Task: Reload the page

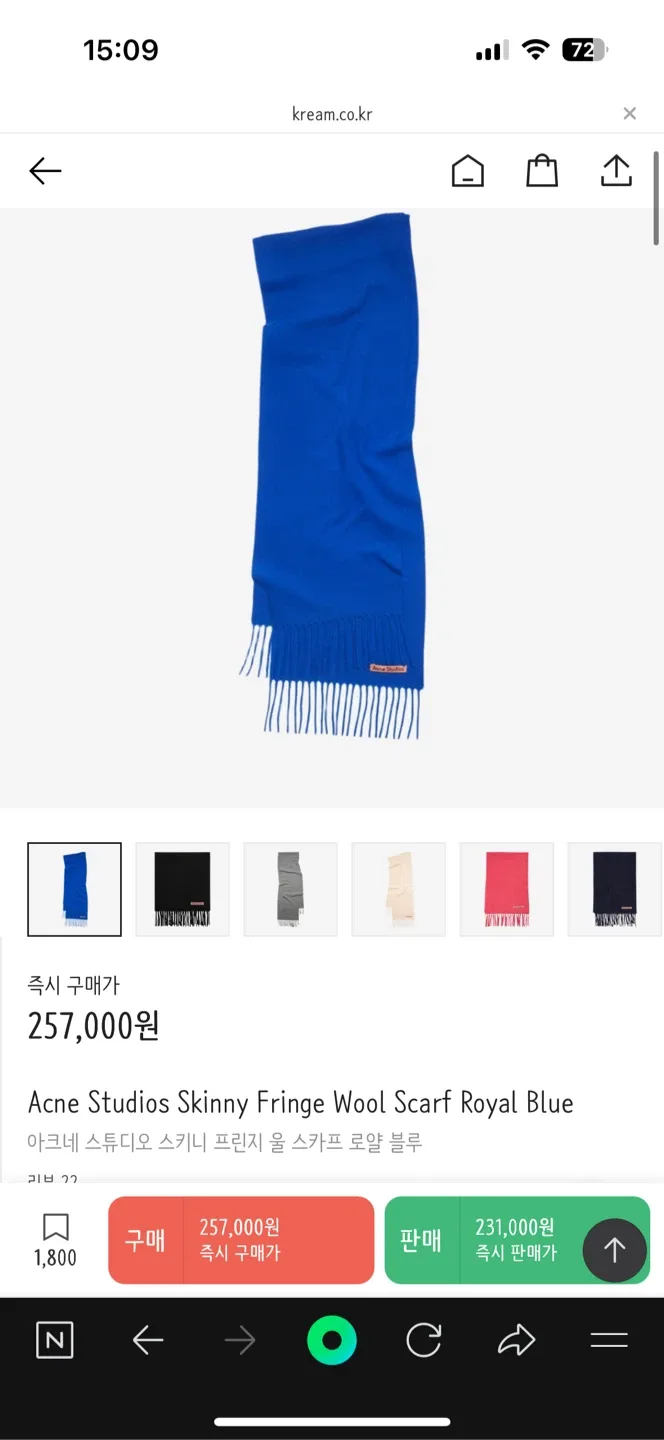Action: pos(423,1340)
